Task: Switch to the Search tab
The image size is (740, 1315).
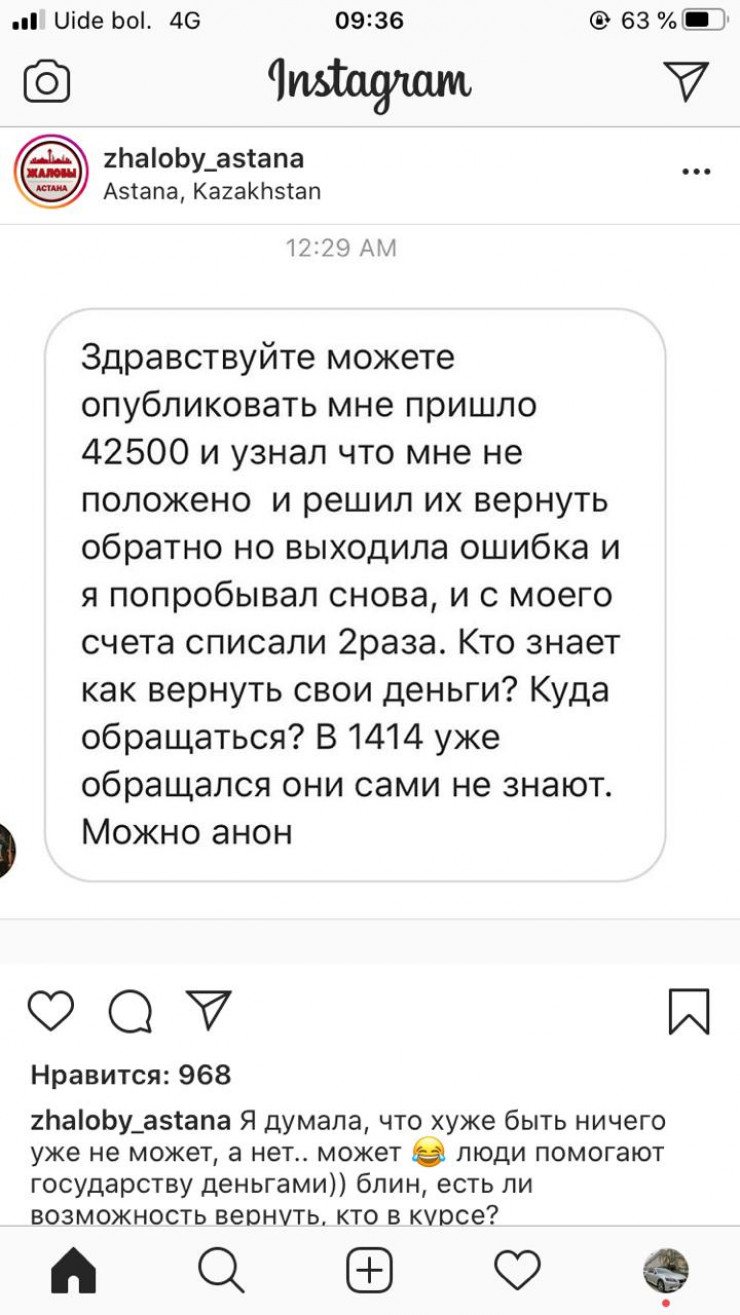Action: pyautogui.click(x=221, y=1271)
